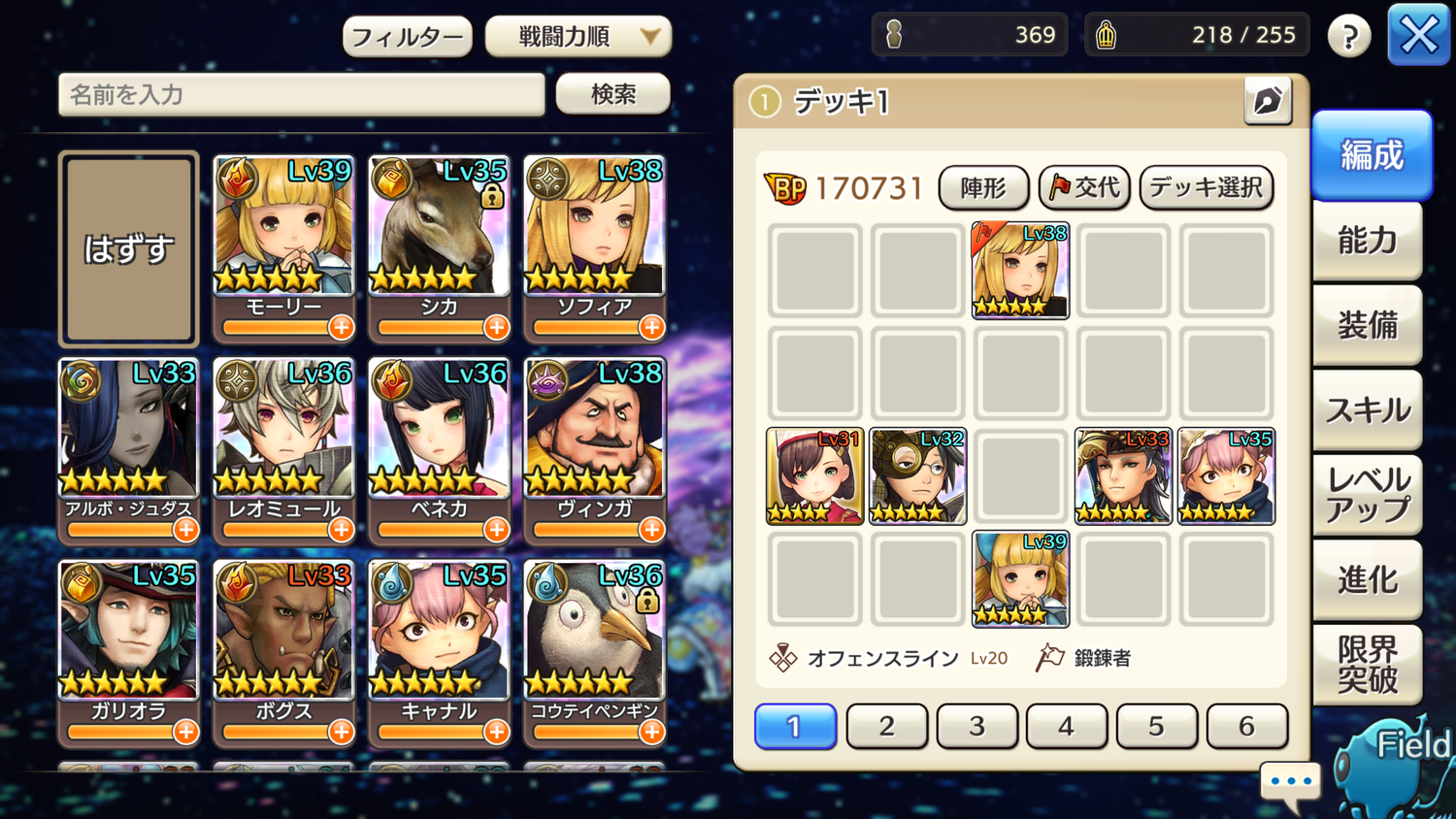Image resolution: width=1456 pixels, height=819 pixels.
Task: Open the 陣形 formation button
Action: click(x=982, y=187)
